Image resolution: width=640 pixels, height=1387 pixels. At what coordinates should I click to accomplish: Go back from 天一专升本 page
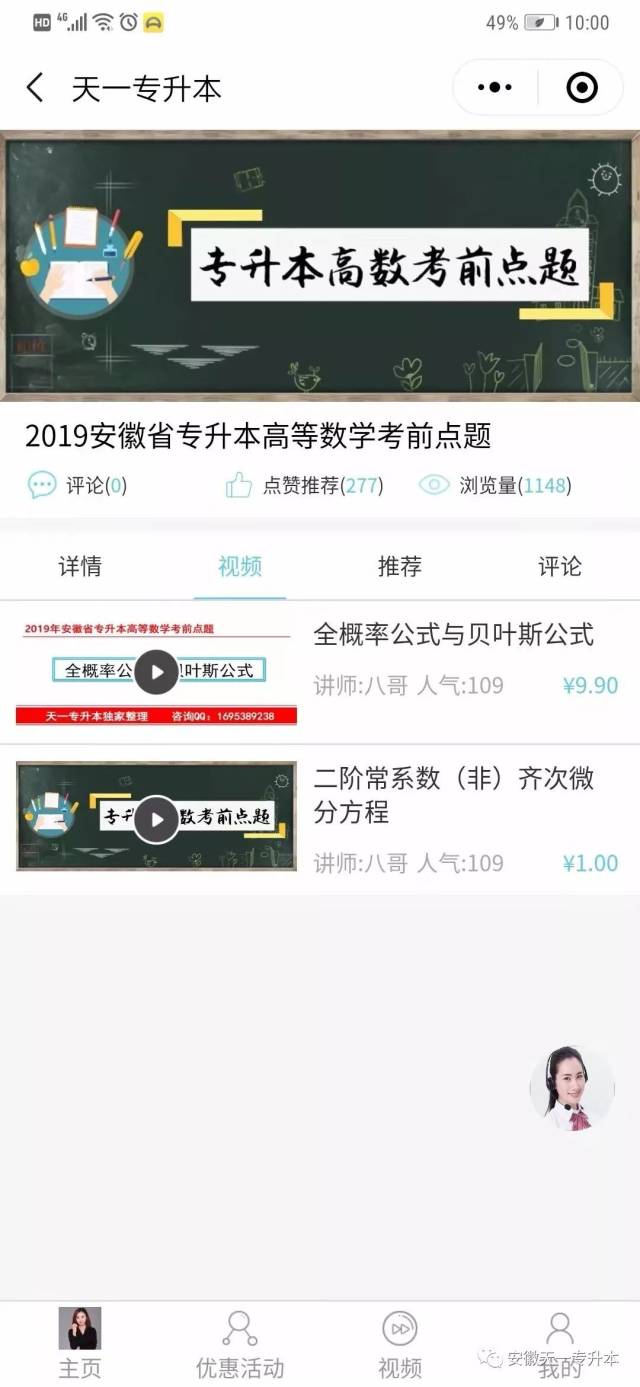35,88
